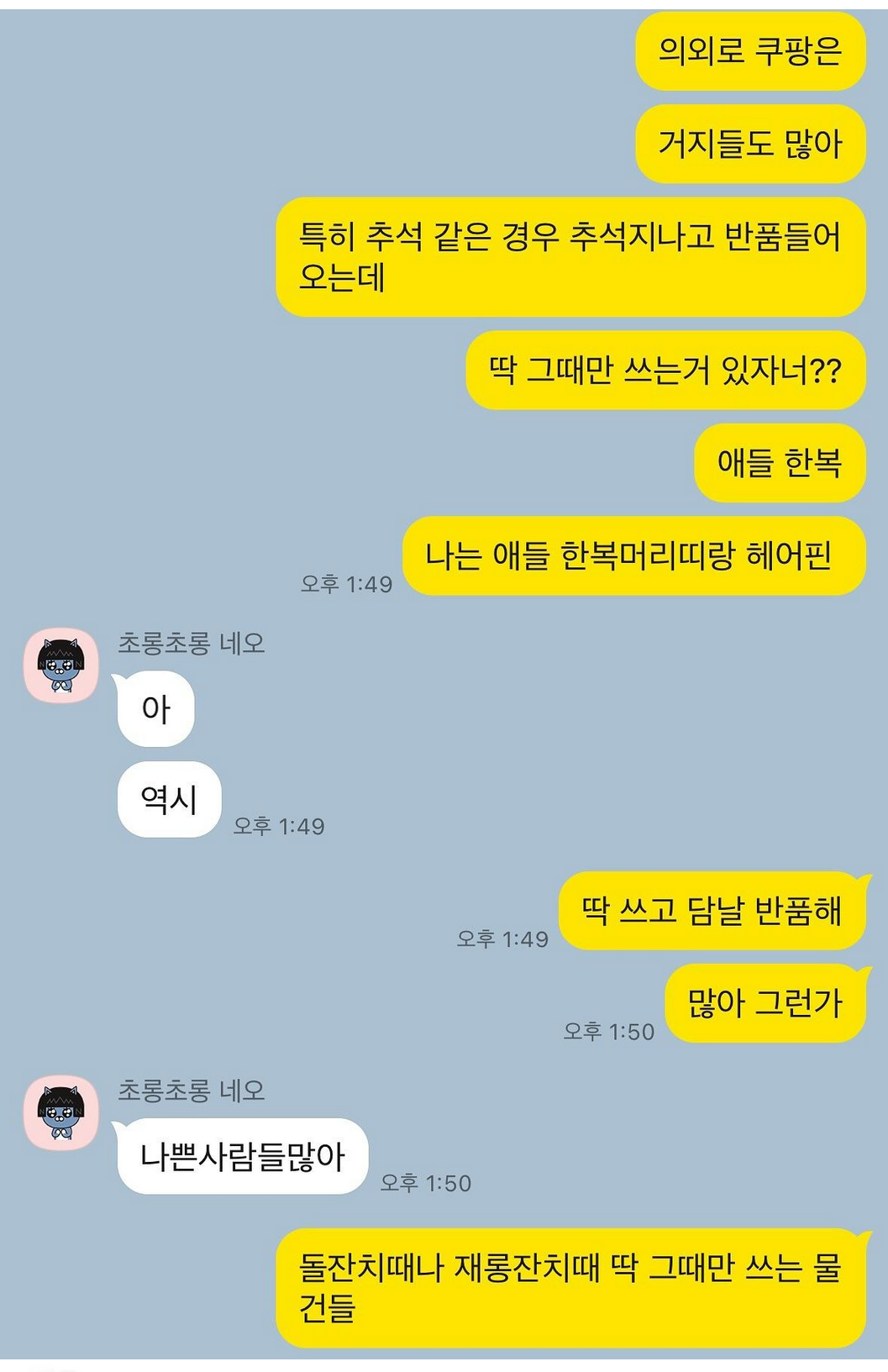Open 초롱초롱 네오's avatar beside 나쁜사람들많아
Screen dimensions: 888x1372
(x=60, y=1112)
